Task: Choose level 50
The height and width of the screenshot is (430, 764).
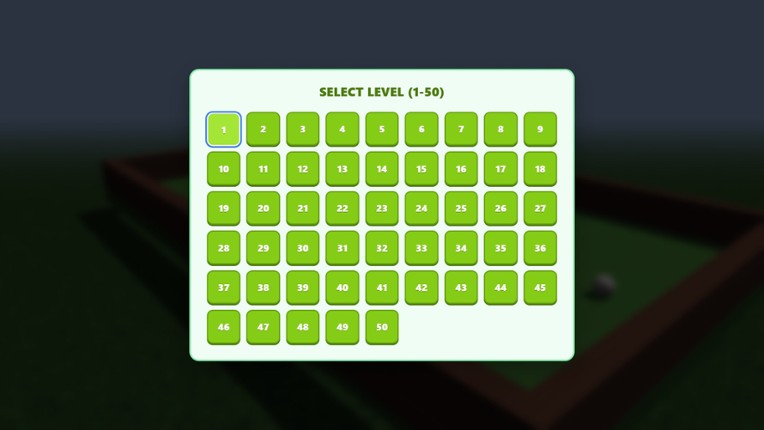Action: pos(382,327)
